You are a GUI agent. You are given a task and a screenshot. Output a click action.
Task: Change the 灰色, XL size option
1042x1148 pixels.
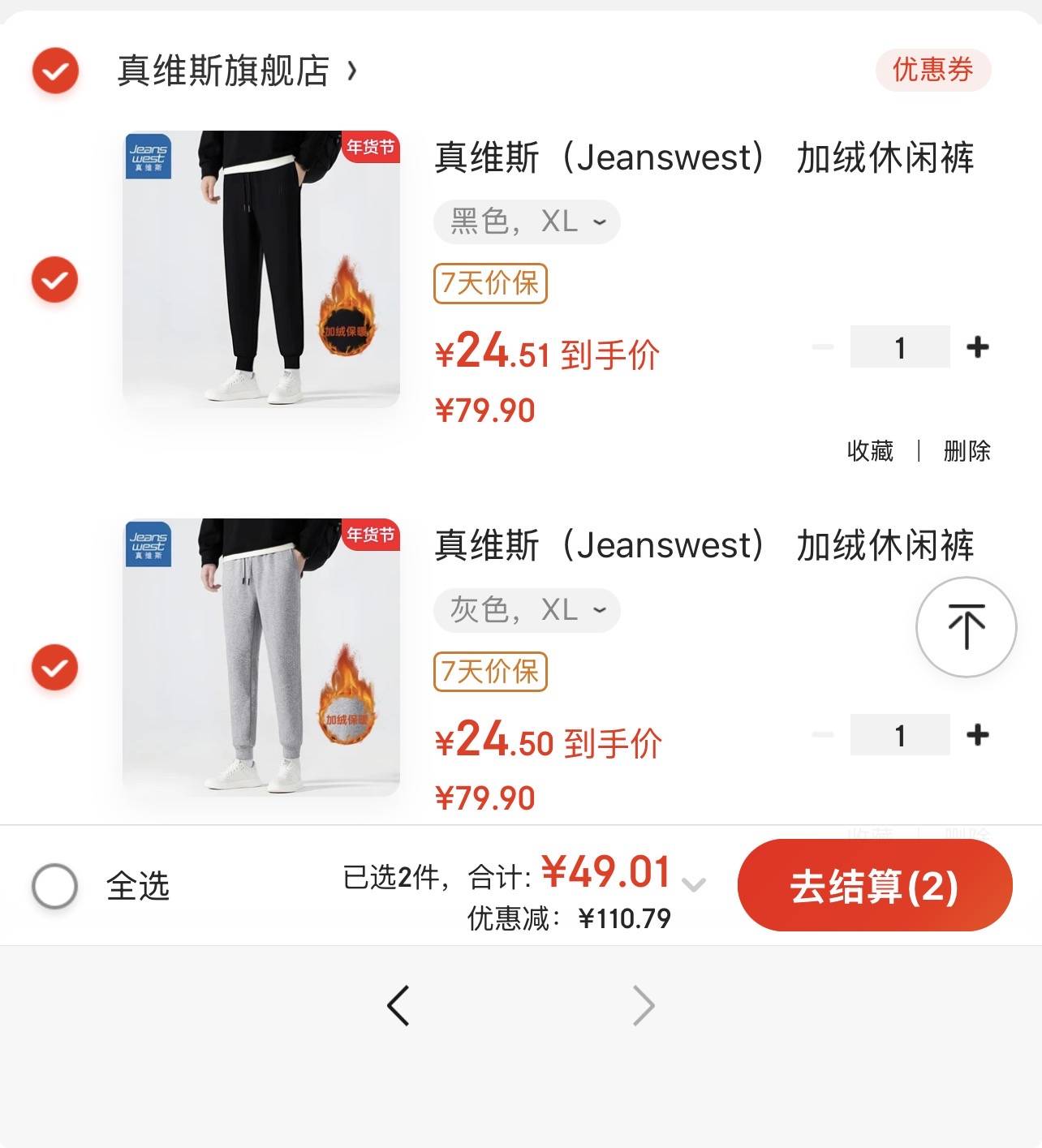pos(527,610)
